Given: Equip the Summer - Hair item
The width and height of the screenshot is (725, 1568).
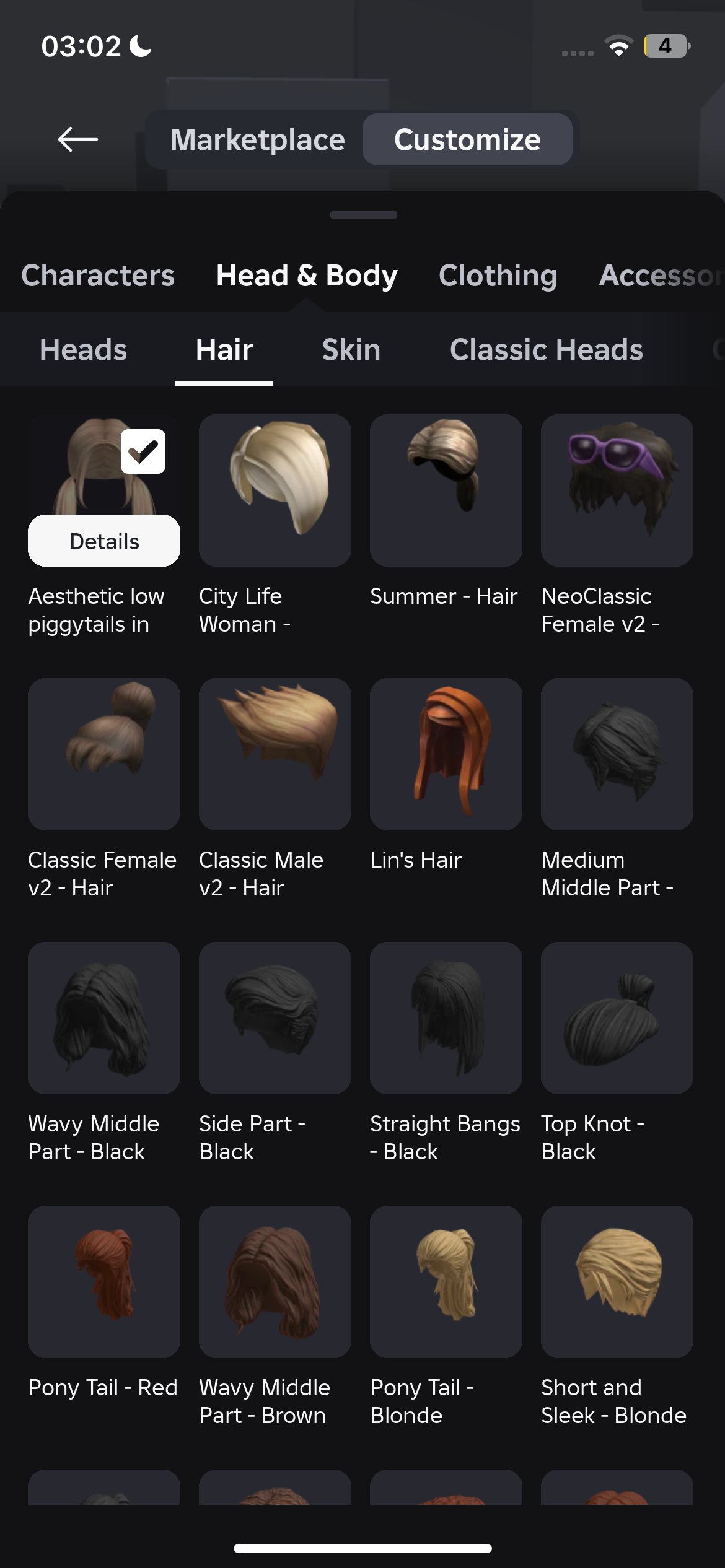Looking at the screenshot, I should (446, 490).
